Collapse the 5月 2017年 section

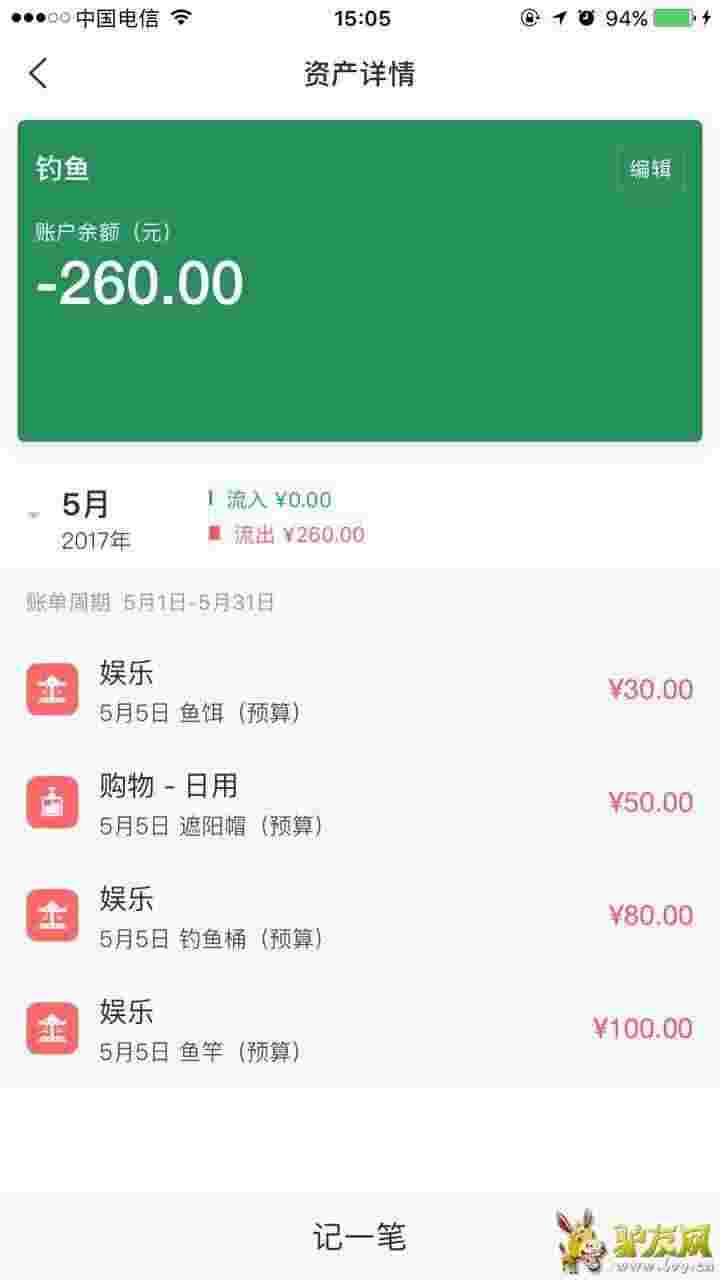tap(34, 516)
